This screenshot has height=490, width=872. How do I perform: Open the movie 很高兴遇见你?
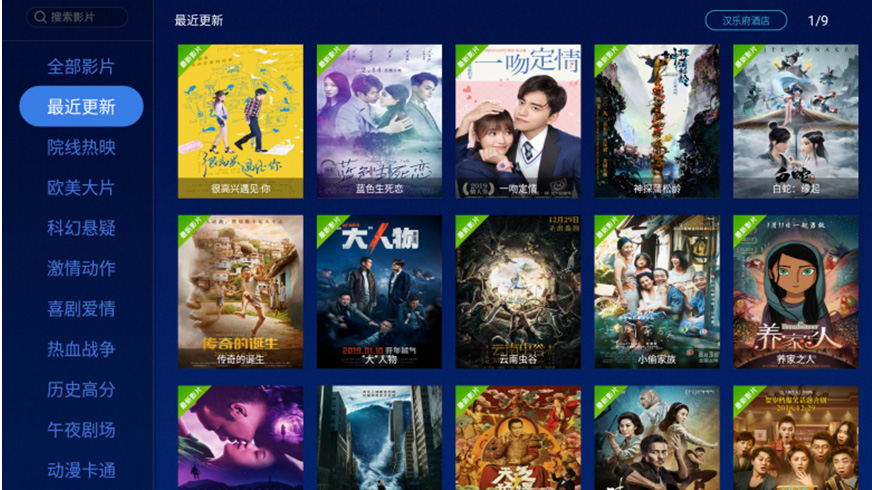pyautogui.click(x=240, y=120)
